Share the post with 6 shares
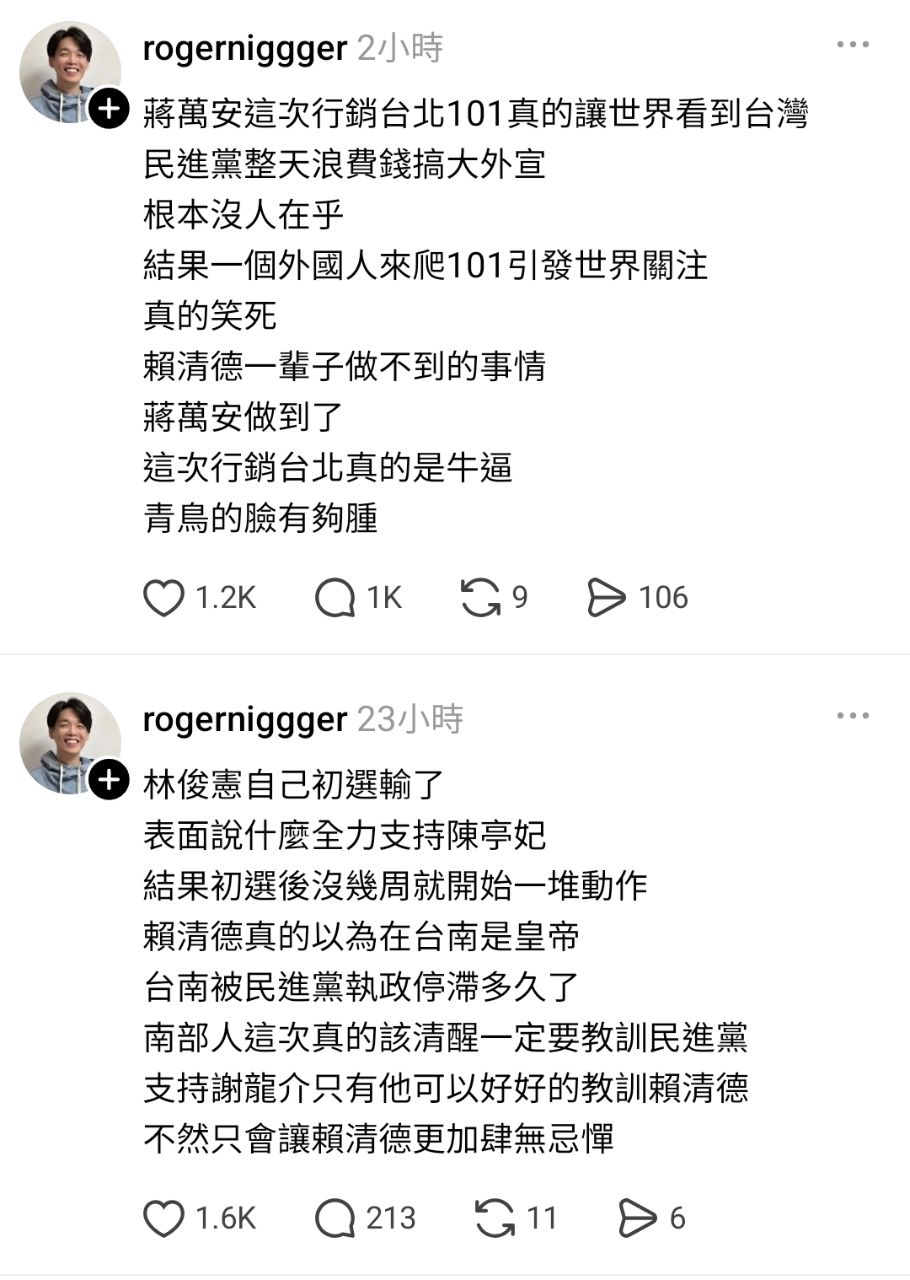Screen dimensions: 910x1280 (637, 1218)
